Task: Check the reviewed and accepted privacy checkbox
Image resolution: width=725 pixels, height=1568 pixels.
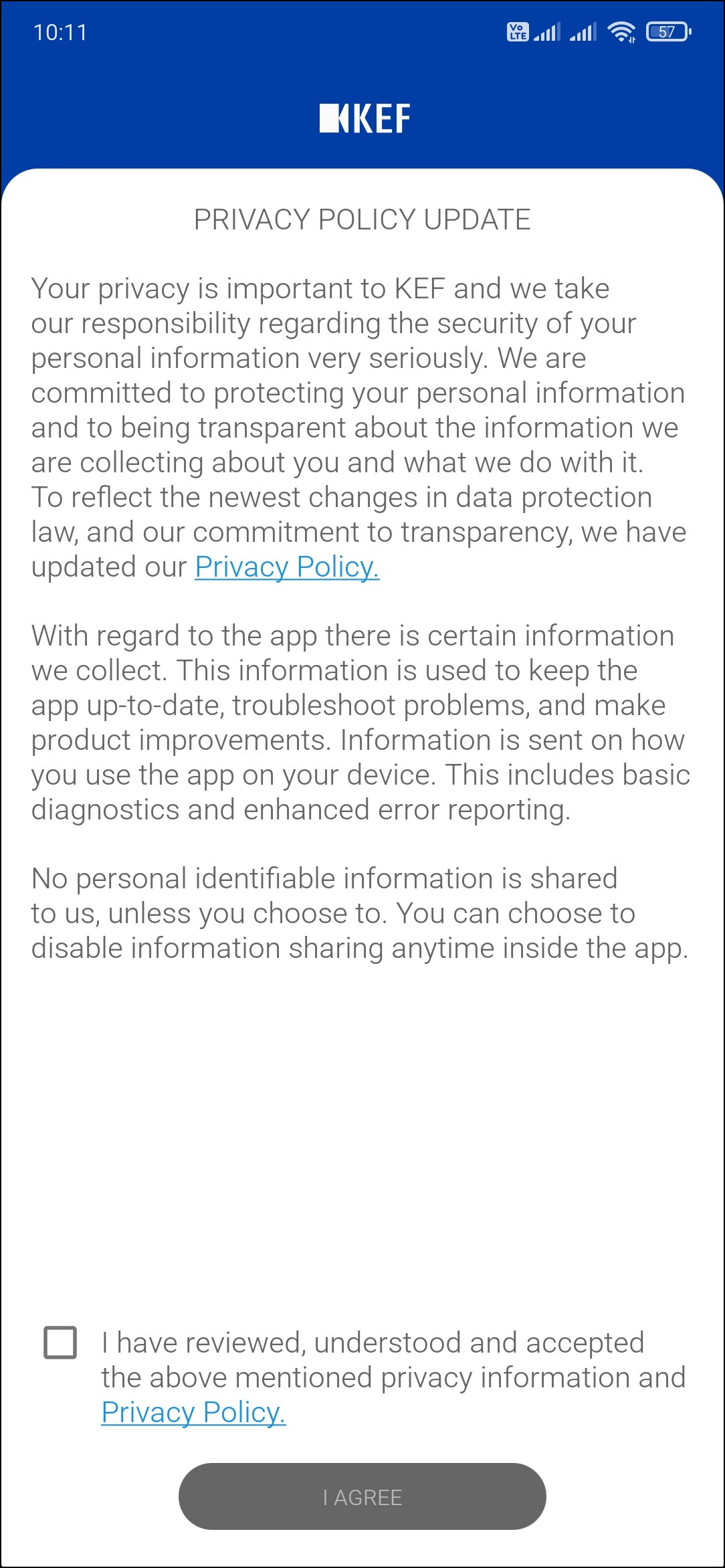Action: point(60,1343)
